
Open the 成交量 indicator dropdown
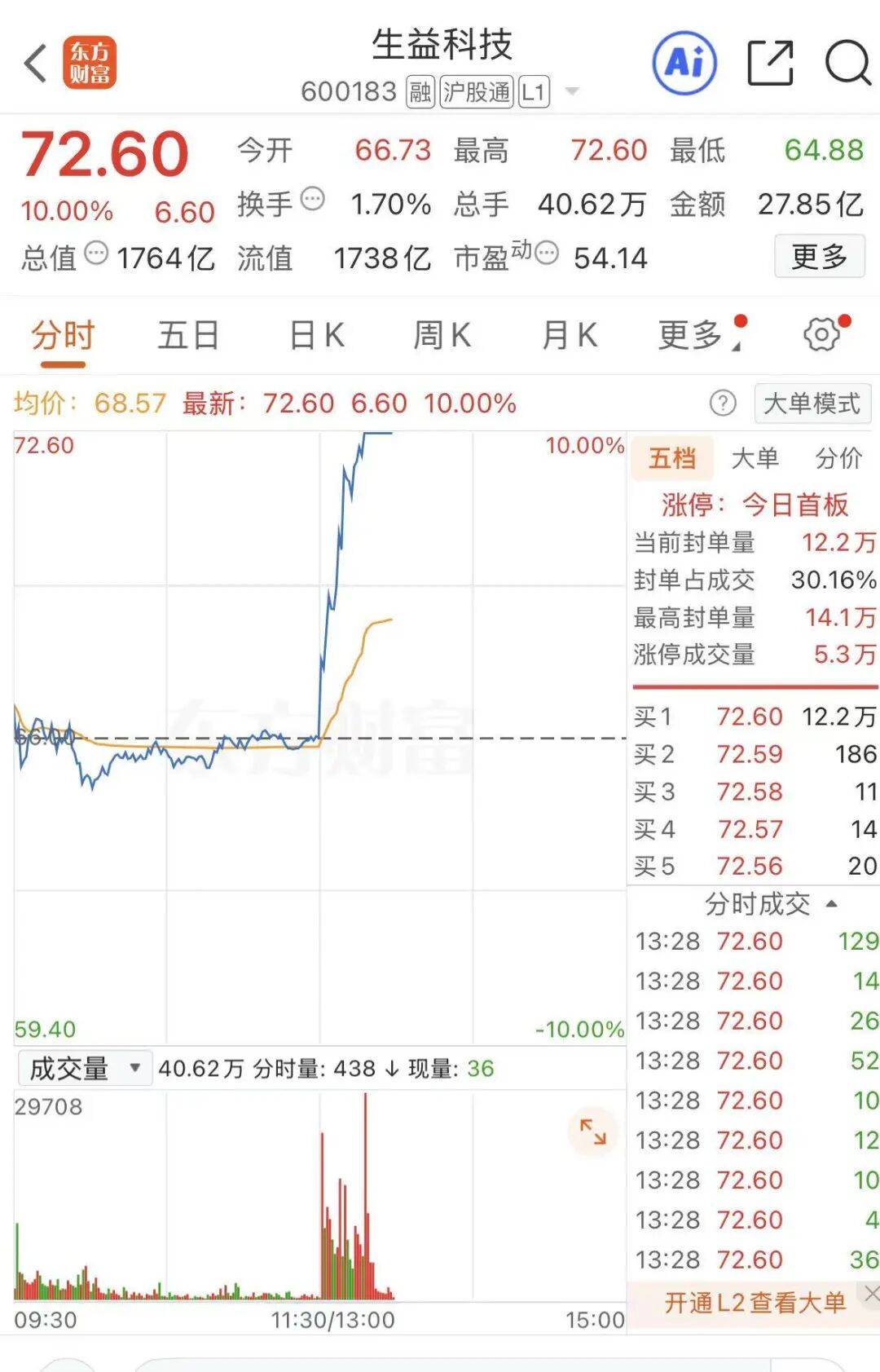click(x=85, y=1068)
